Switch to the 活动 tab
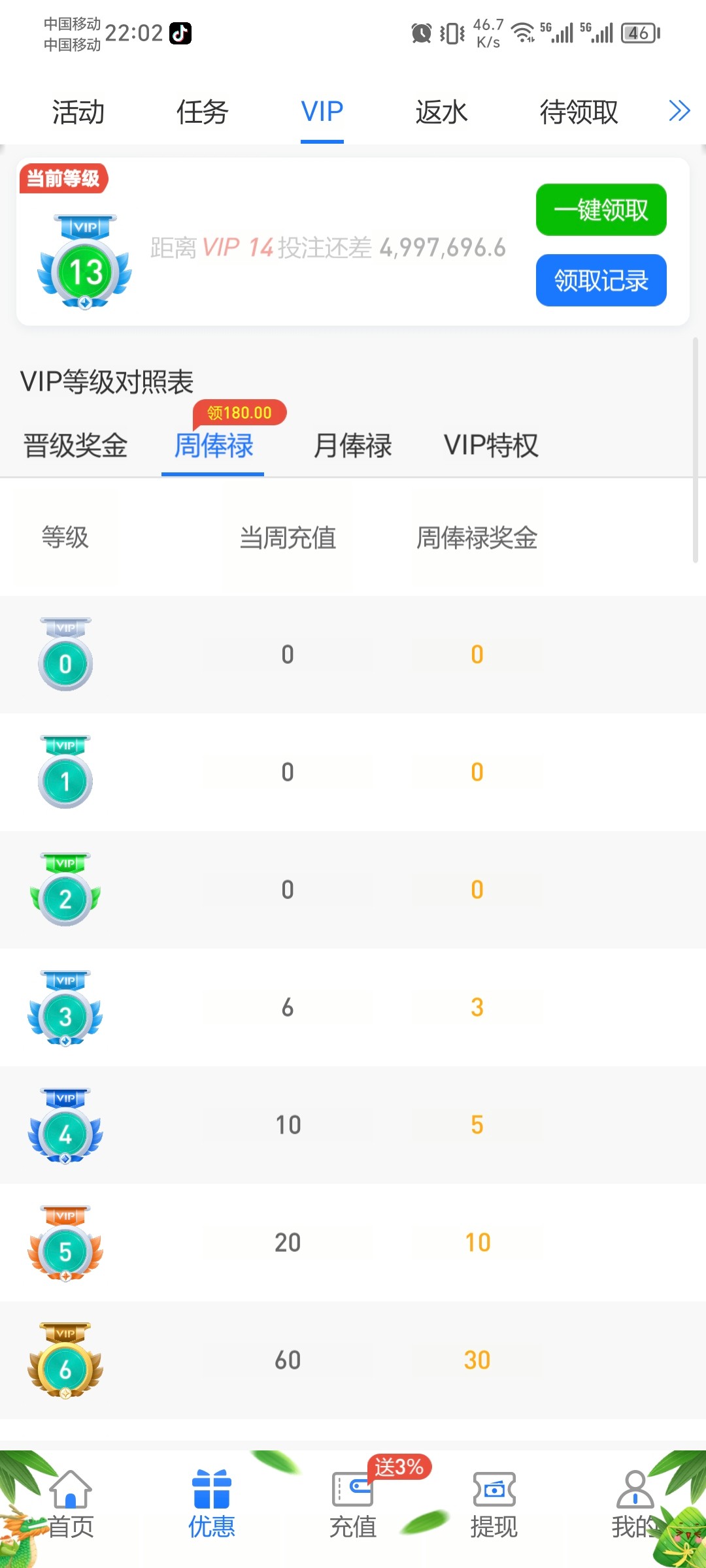The height and width of the screenshot is (1568, 706). click(78, 112)
